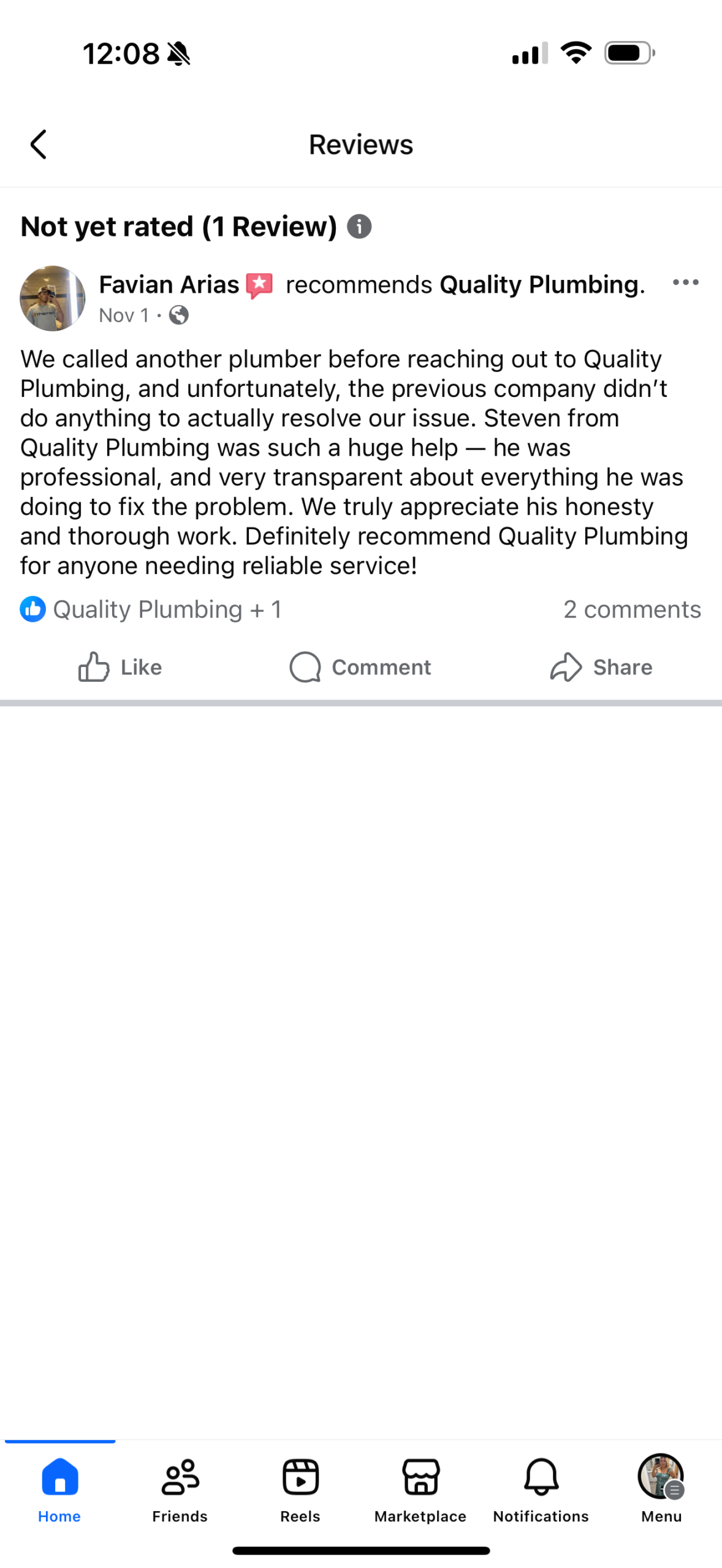This screenshot has width=722, height=1568.
Task: See who reacted to the review
Action: 151,609
